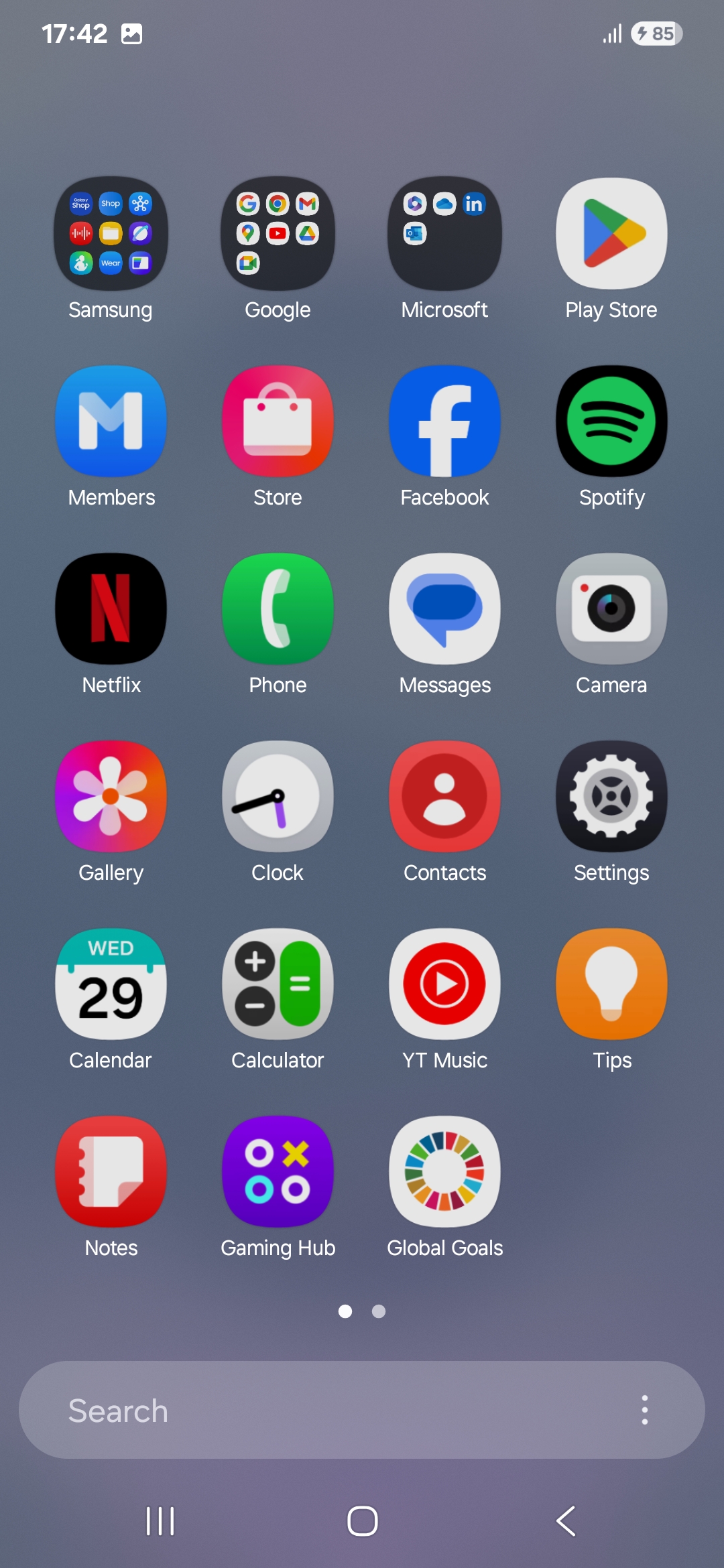
Task: Open the Microsoft apps folder
Action: 444,233
